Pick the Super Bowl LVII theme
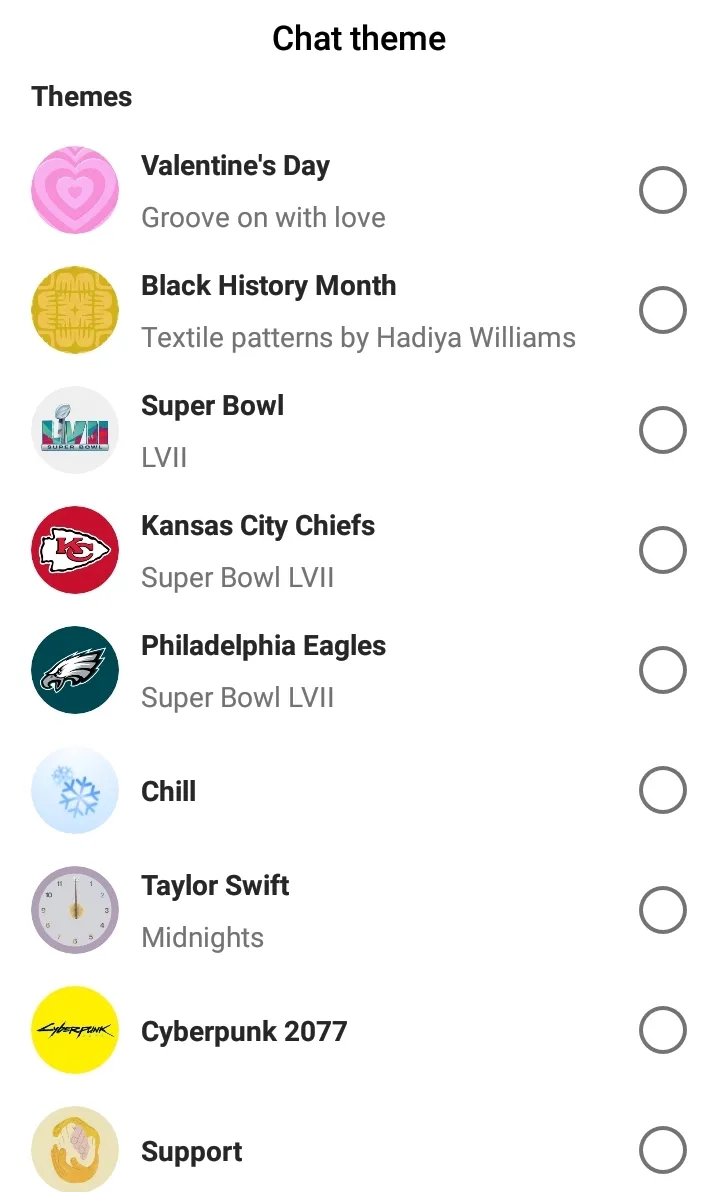This screenshot has height=1192, width=719. pyautogui.click(x=662, y=430)
